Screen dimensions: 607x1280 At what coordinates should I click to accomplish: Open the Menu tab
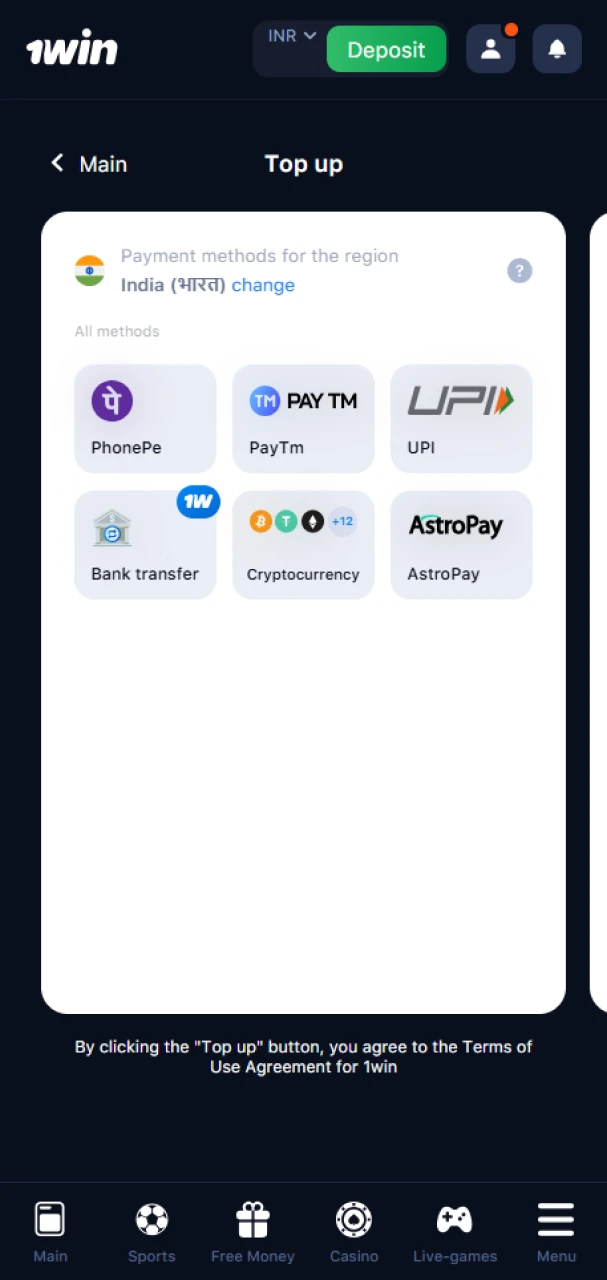[556, 1232]
